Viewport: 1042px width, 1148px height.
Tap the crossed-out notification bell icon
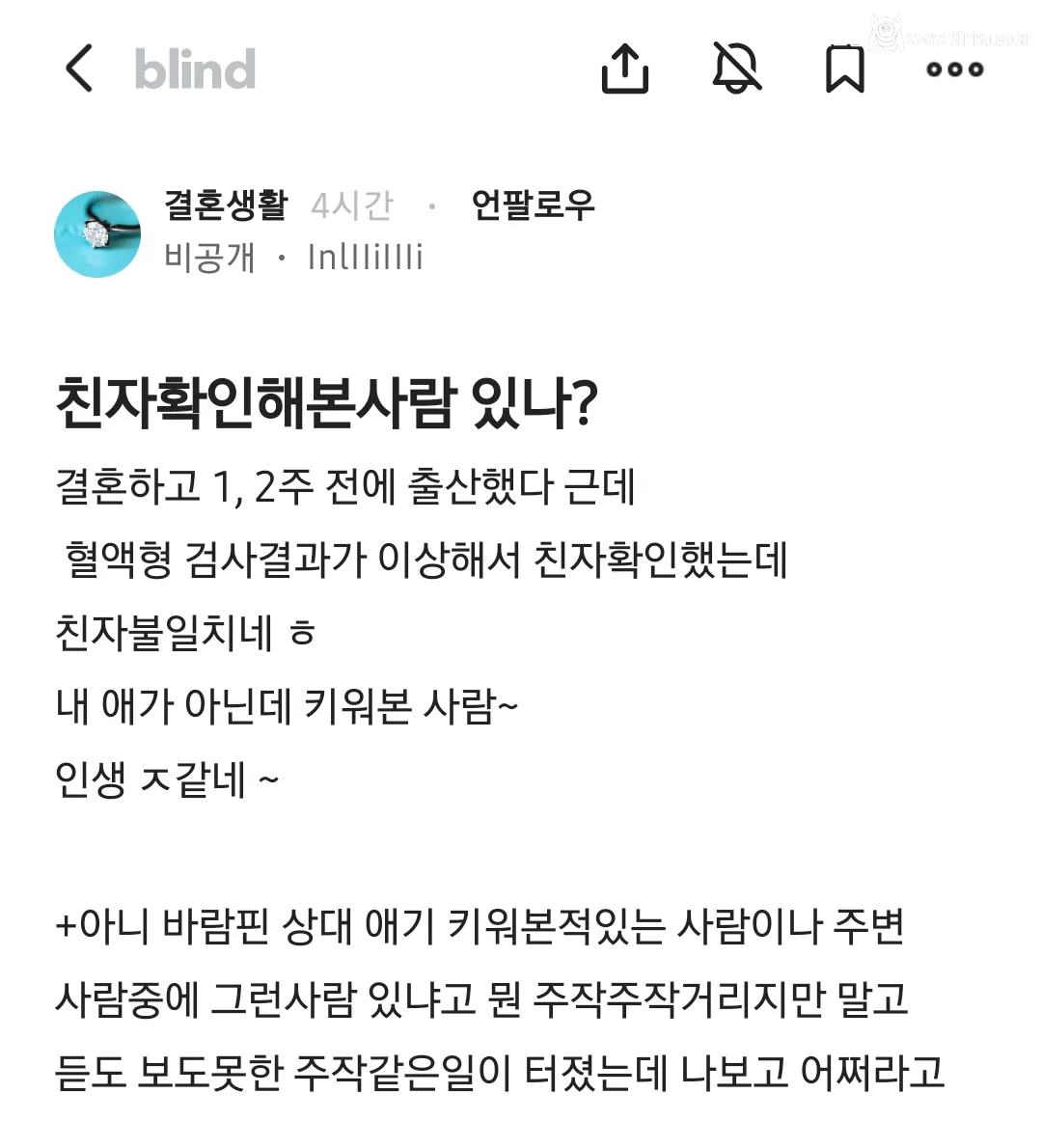pos(734,69)
